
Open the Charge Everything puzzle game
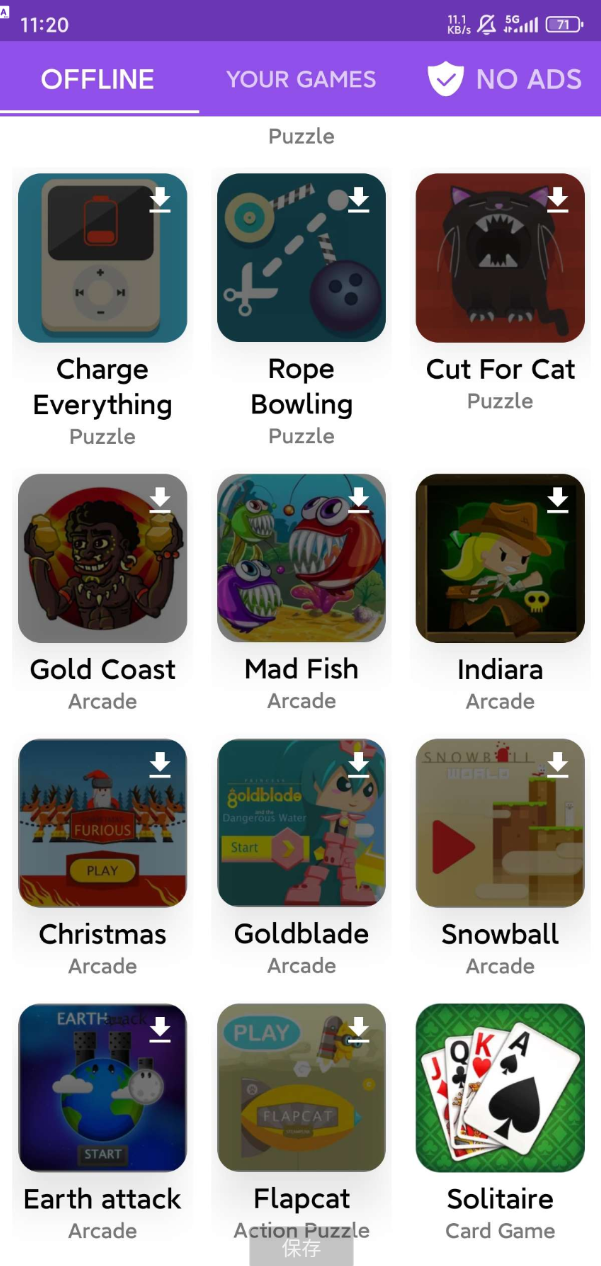pos(102,259)
